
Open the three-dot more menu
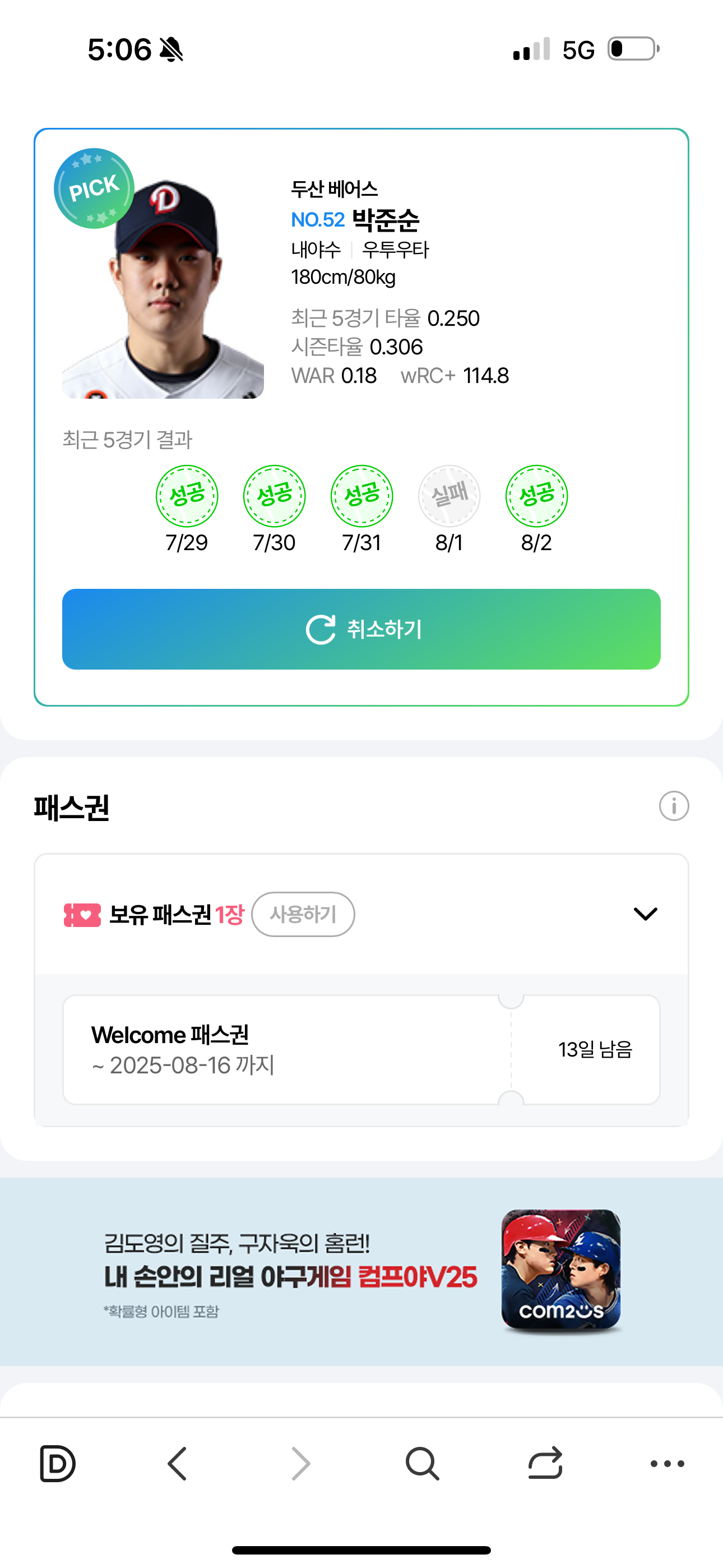click(667, 1463)
